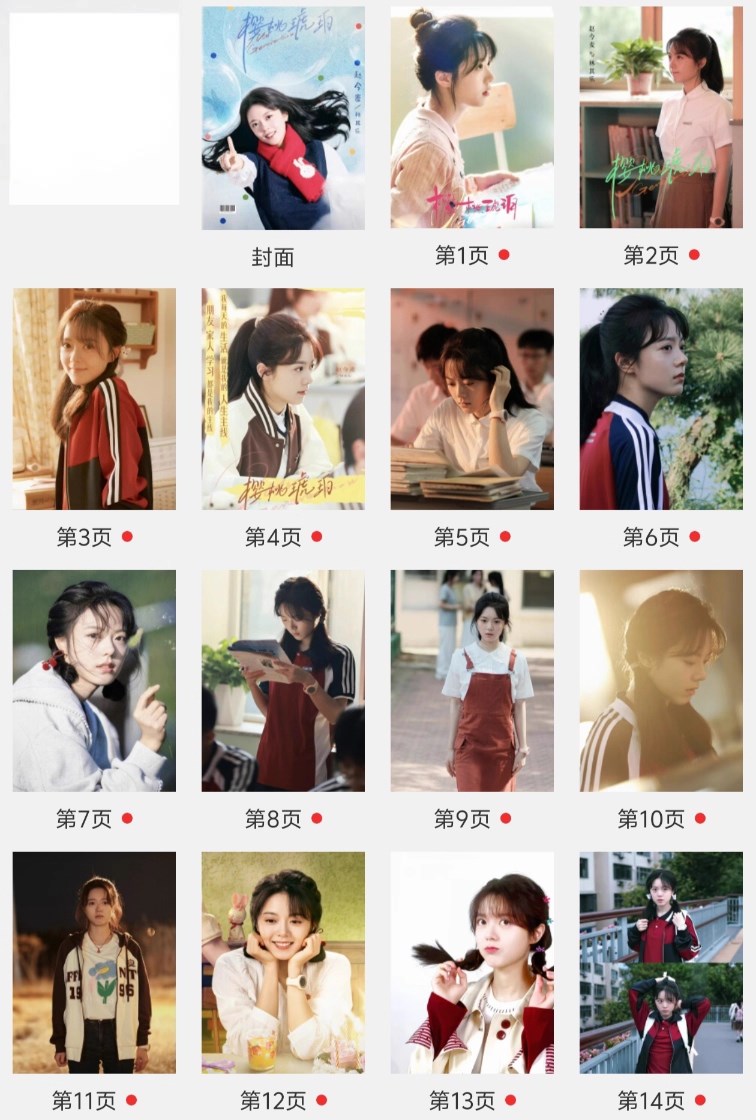Open page 第9页 thumbnail
Image resolution: width=756 pixels, height=1120 pixels.
pyautogui.click(x=472, y=681)
